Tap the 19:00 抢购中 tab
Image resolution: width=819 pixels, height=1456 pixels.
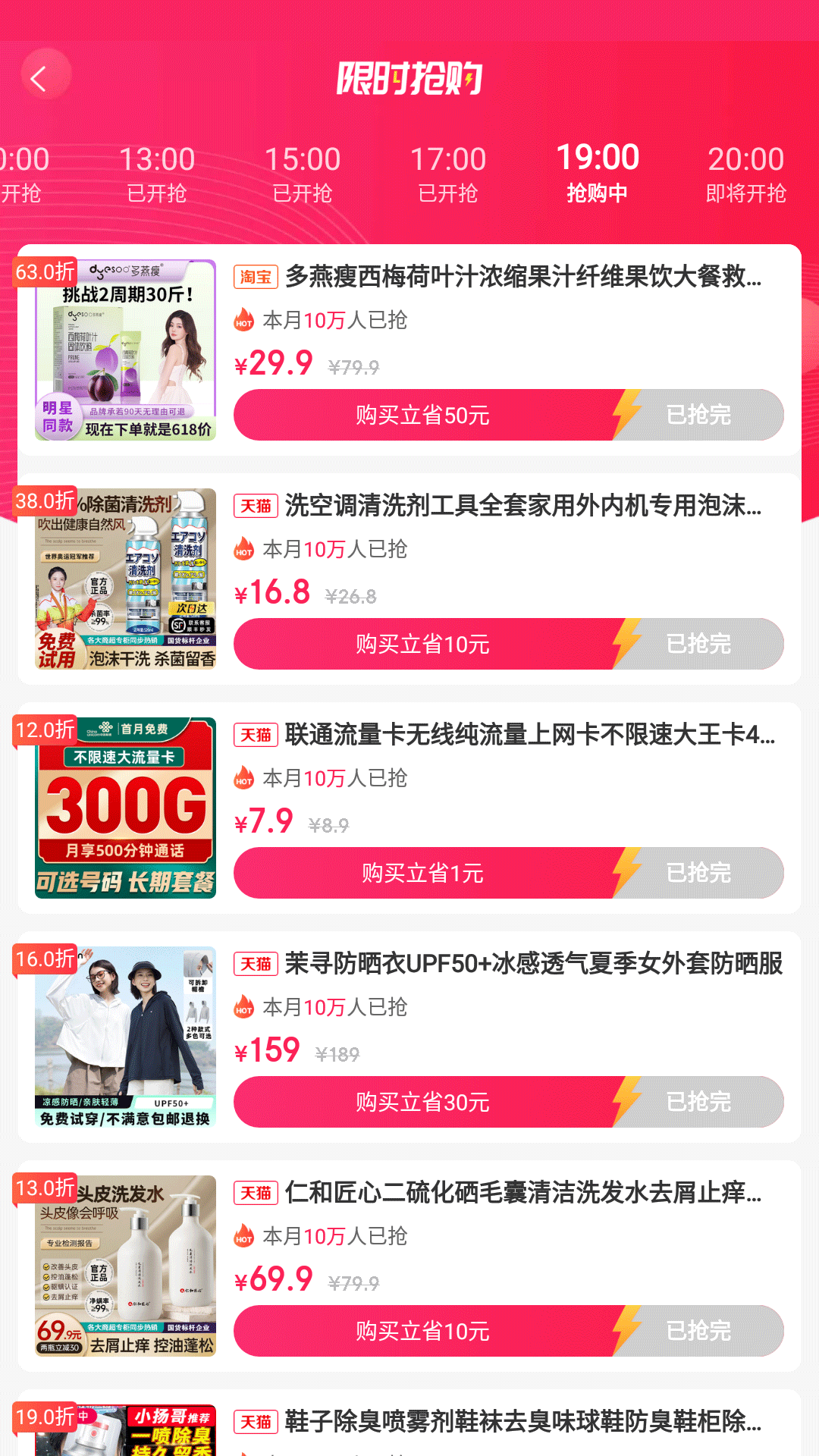click(x=598, y=174)
